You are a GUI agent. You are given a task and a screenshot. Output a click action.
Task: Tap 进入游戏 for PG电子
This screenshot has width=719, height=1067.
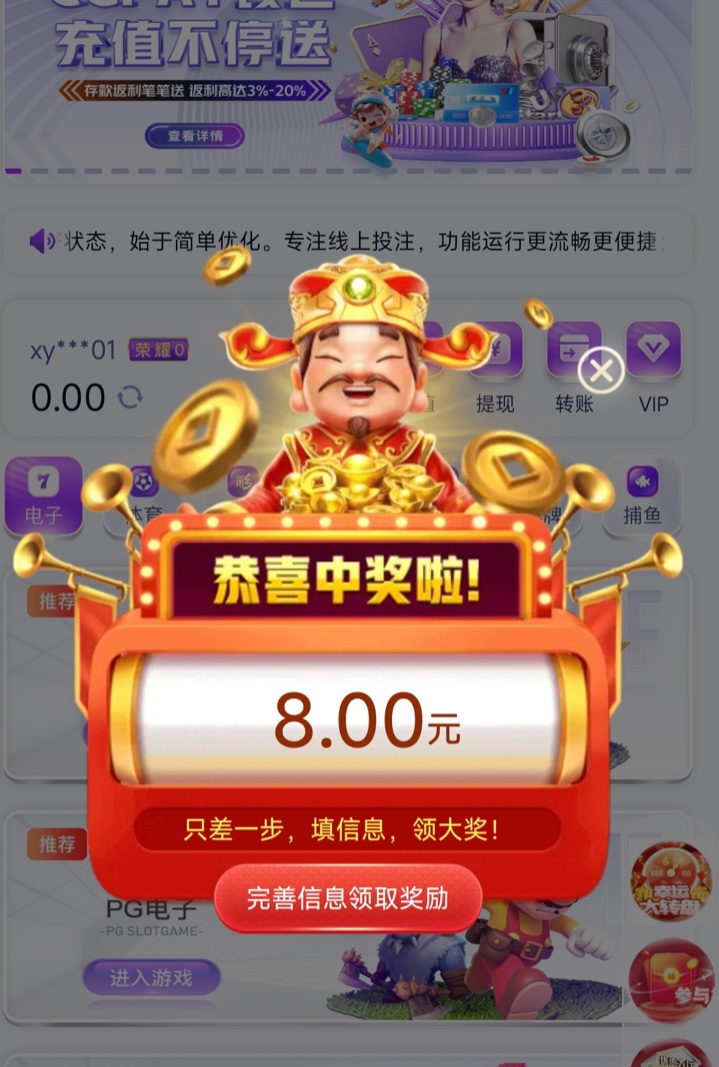coord(151,977)
